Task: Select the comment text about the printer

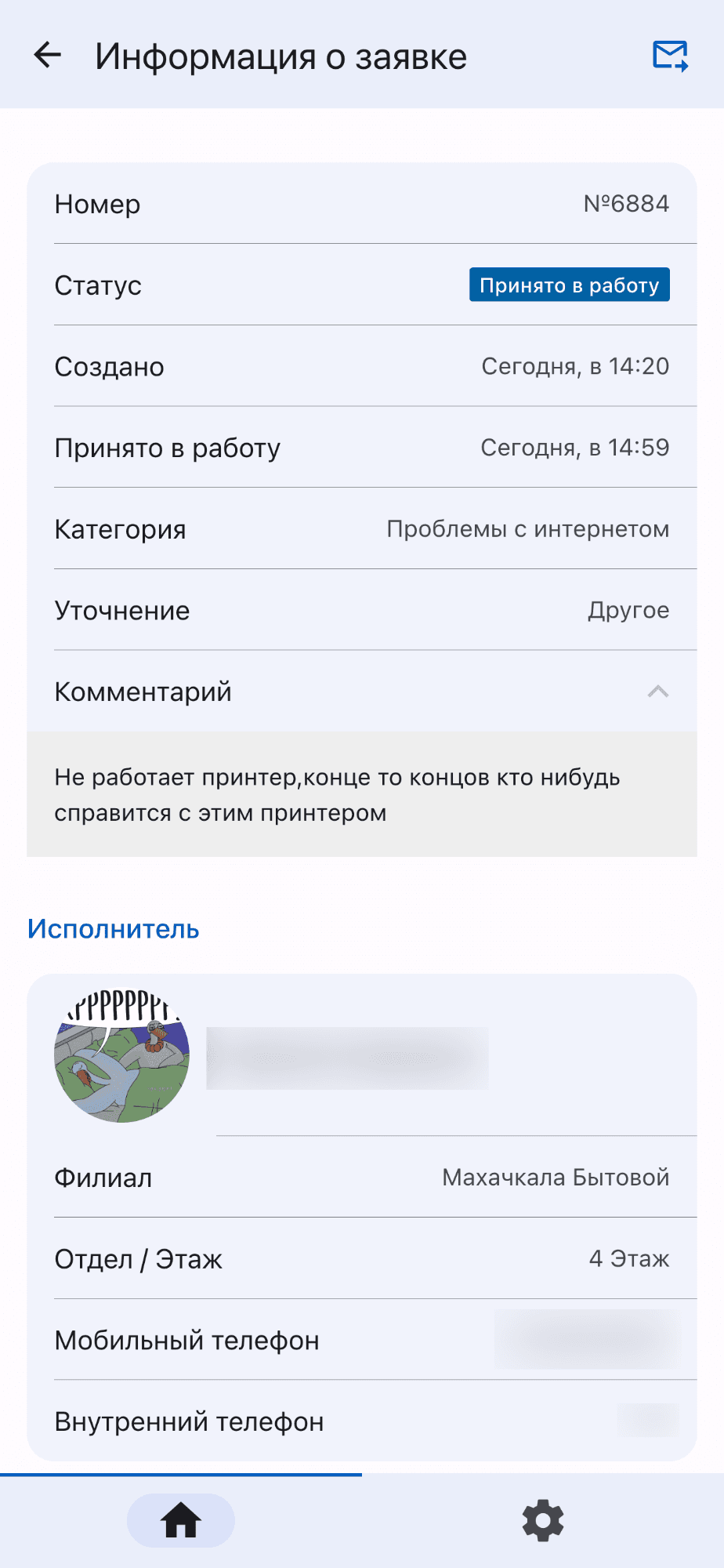Action: click(337, 794)
